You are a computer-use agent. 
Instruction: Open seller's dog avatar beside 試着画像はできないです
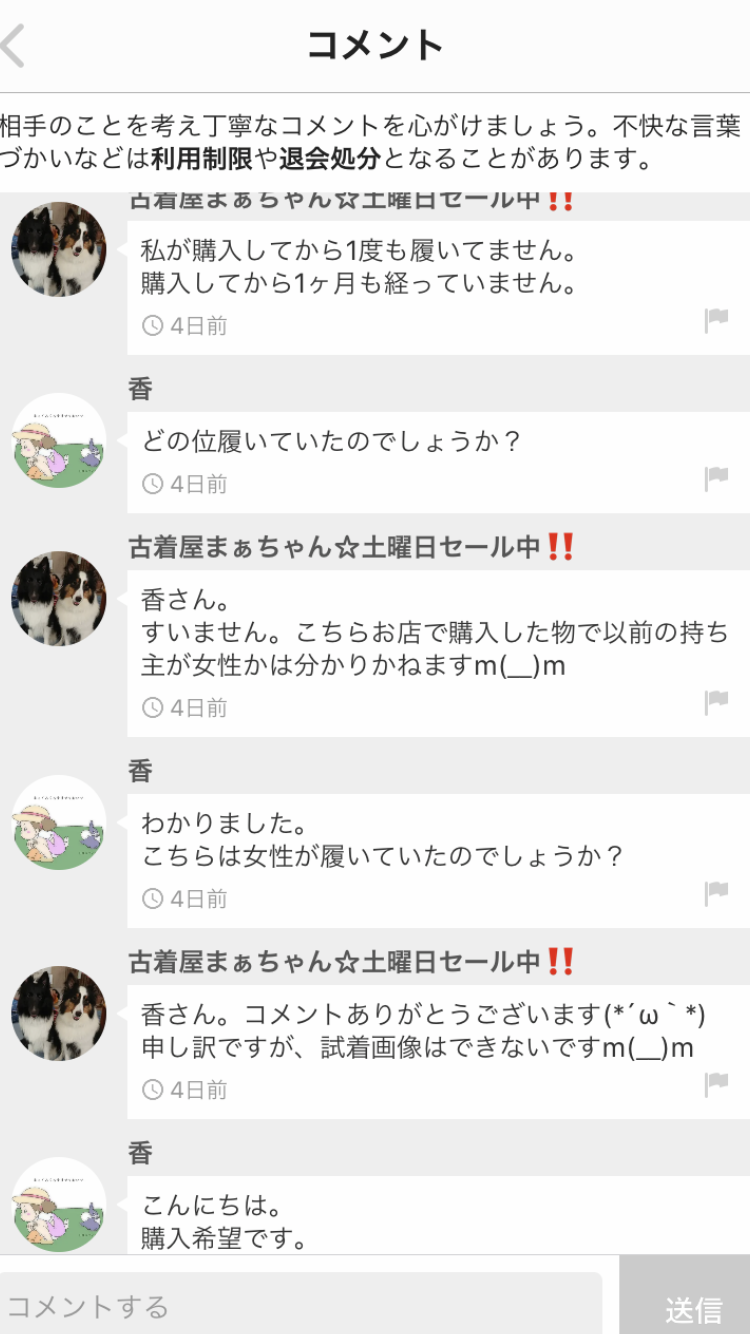(59, 1013)
